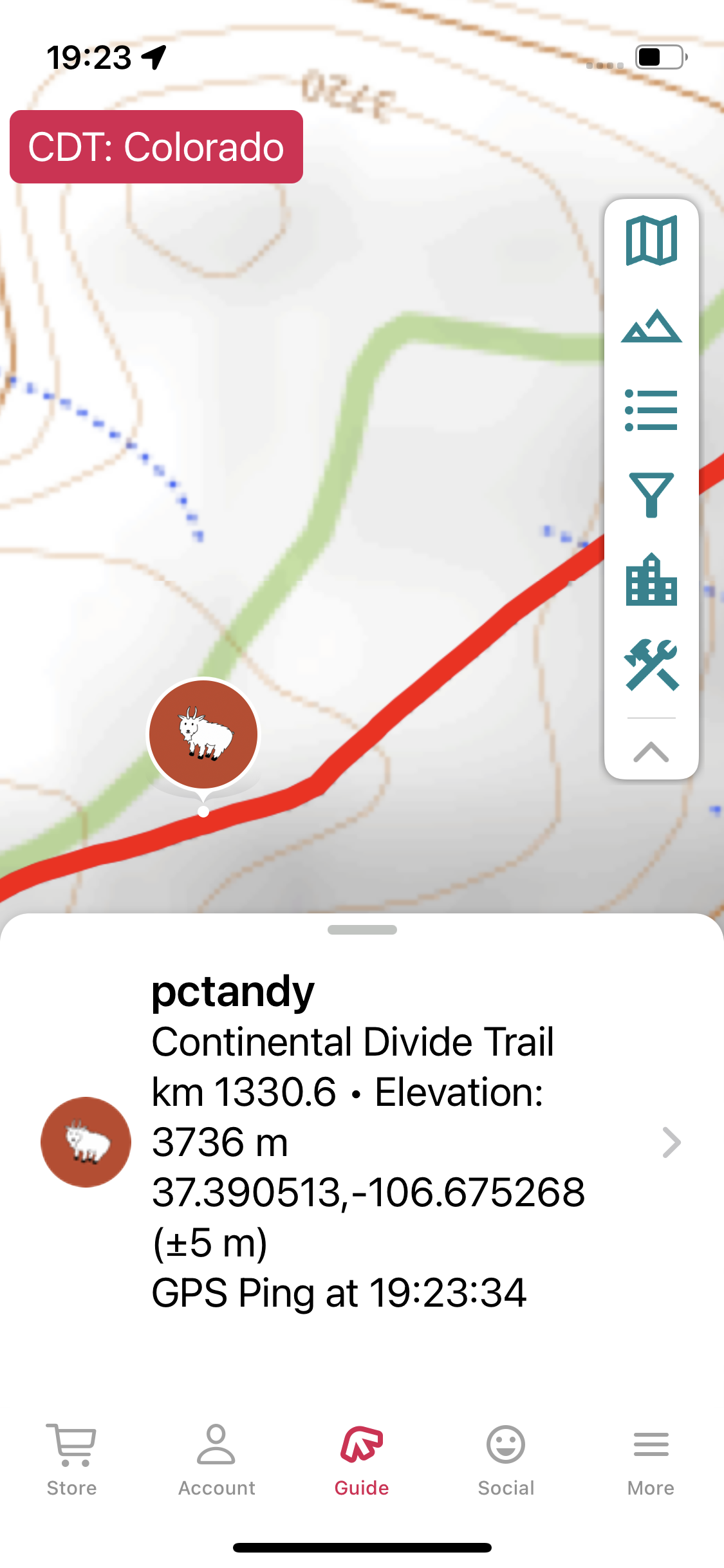
Task: Open the towns building icon
Action: tap(651, 579)
